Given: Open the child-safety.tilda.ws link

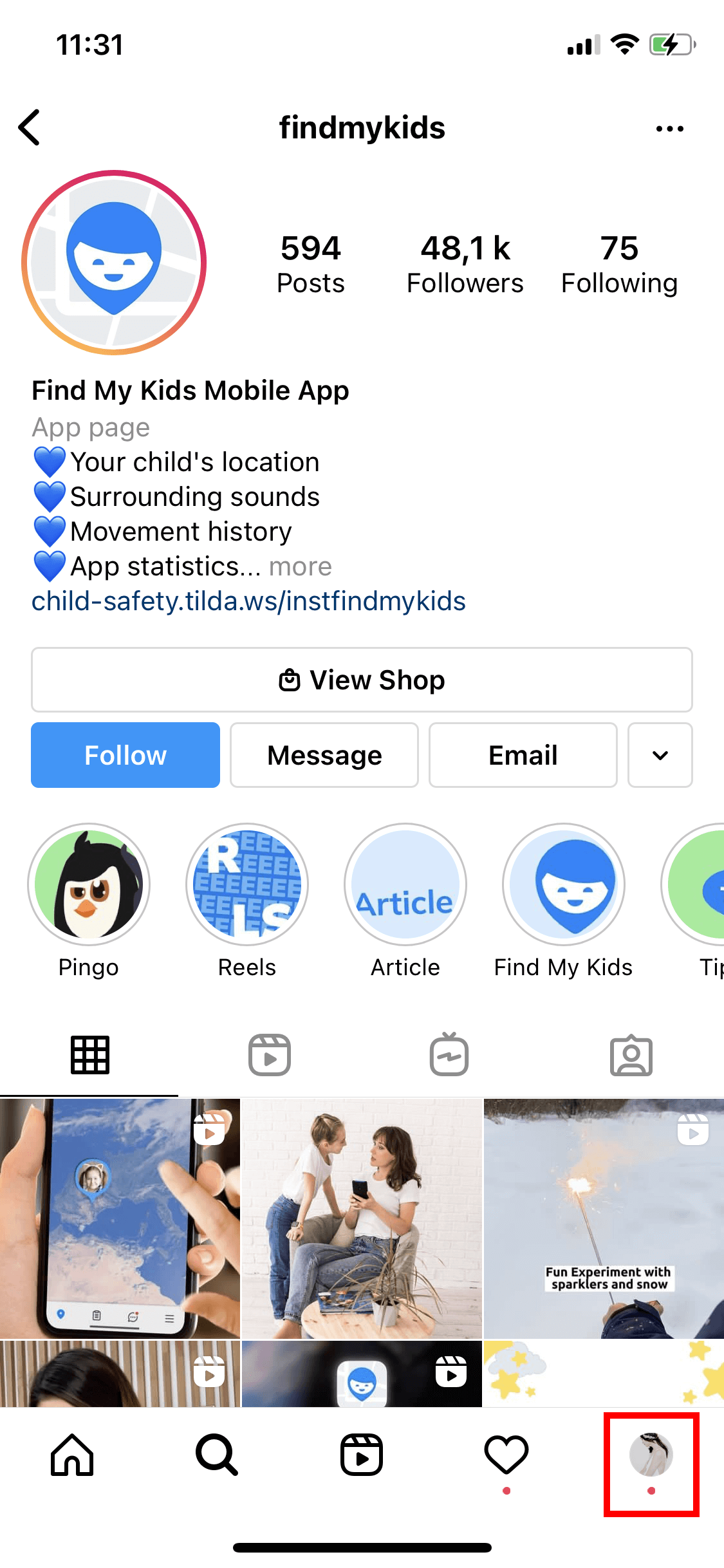Looking at the screenshot, I should (x=248, y=601).
